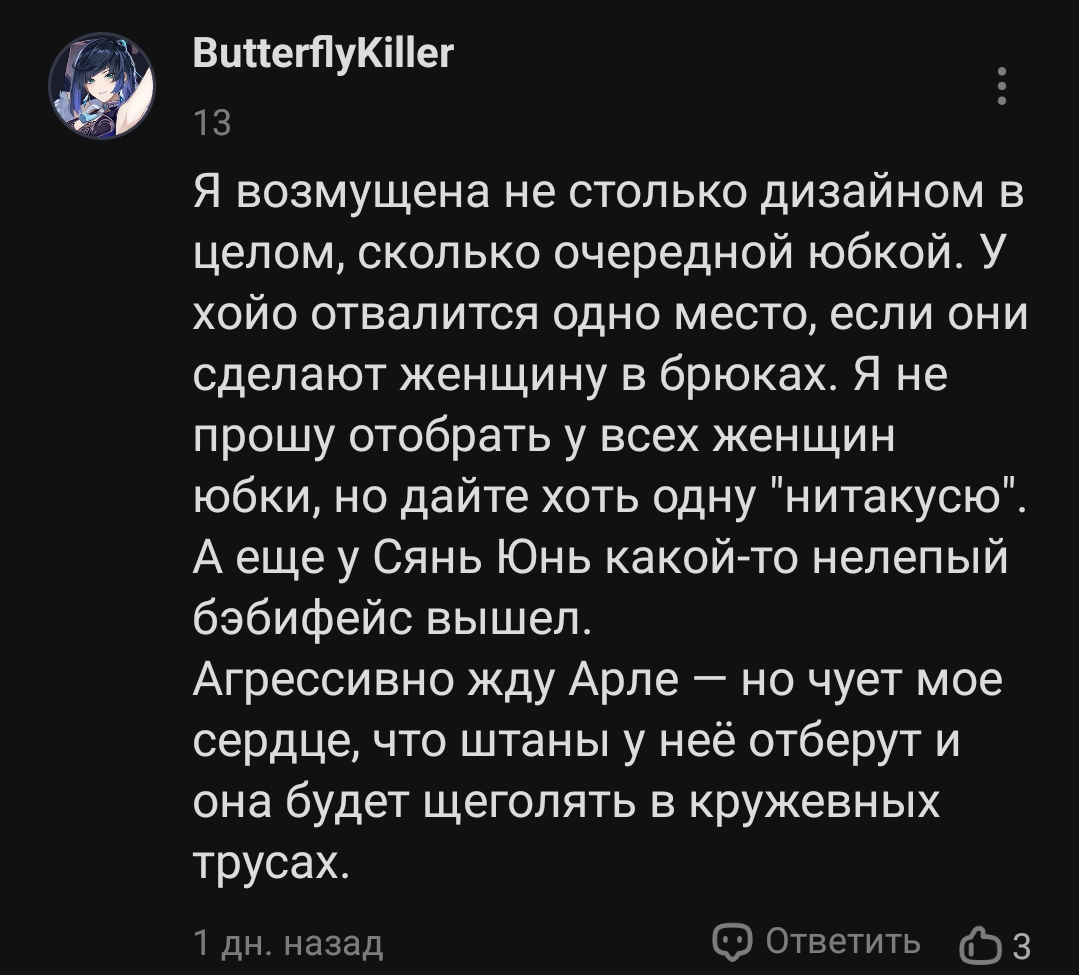This screenshot has height=975, width=1079.
Task: Like ButterflyKiller's comment with thumbs-up
Action: pos(979,945)
